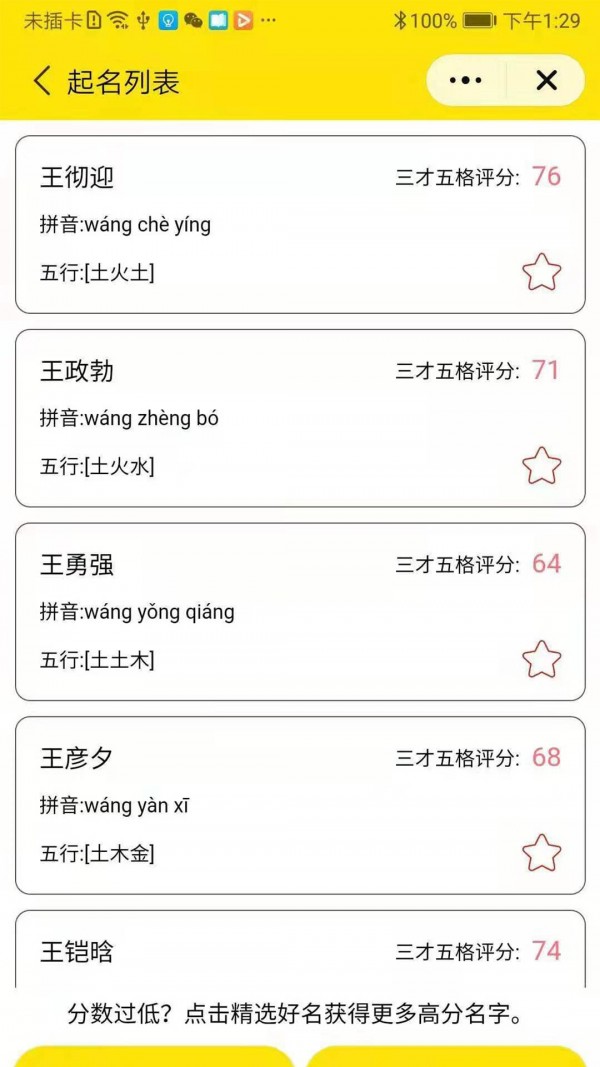Go back from 起名列表
Screen dimensions: 600x1067
pyautogui.click(x=42, y=81)
